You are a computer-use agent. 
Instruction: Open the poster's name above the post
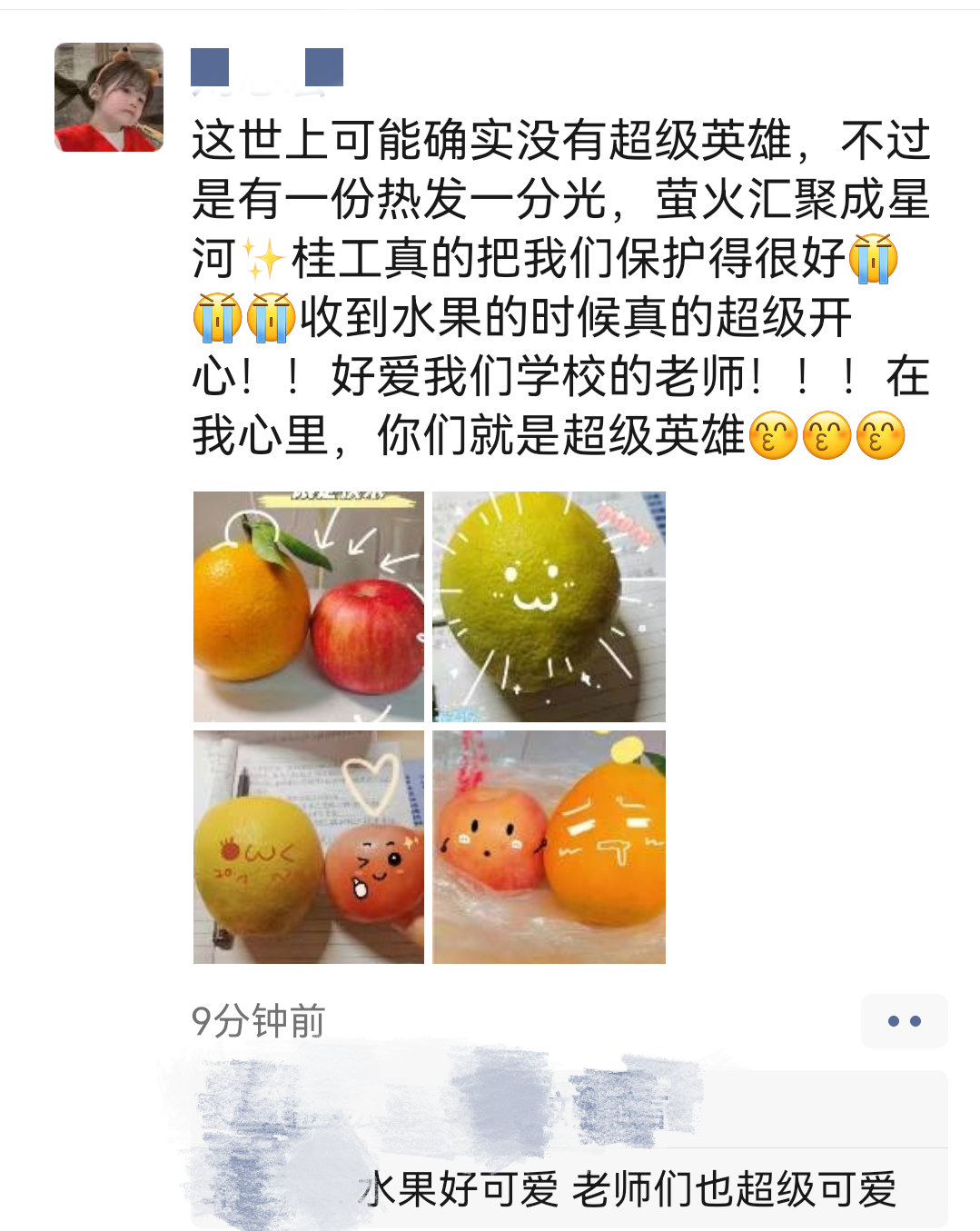tap(267, 69)
